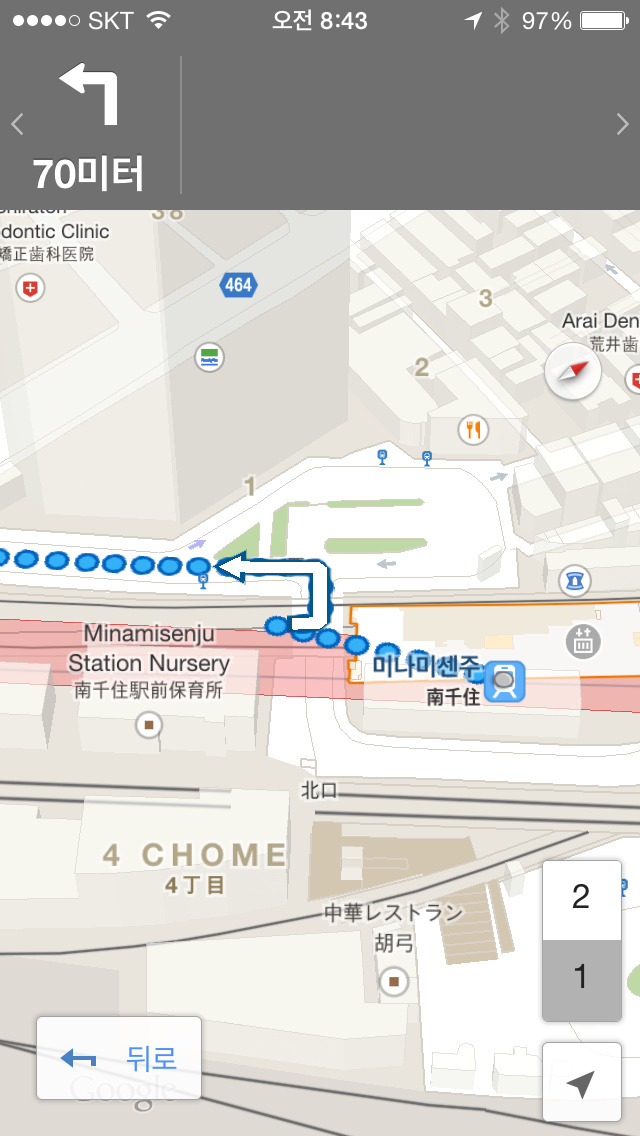
Task: Tap the 70미터 turn-left instruction panel
Action: coord(90,125)
